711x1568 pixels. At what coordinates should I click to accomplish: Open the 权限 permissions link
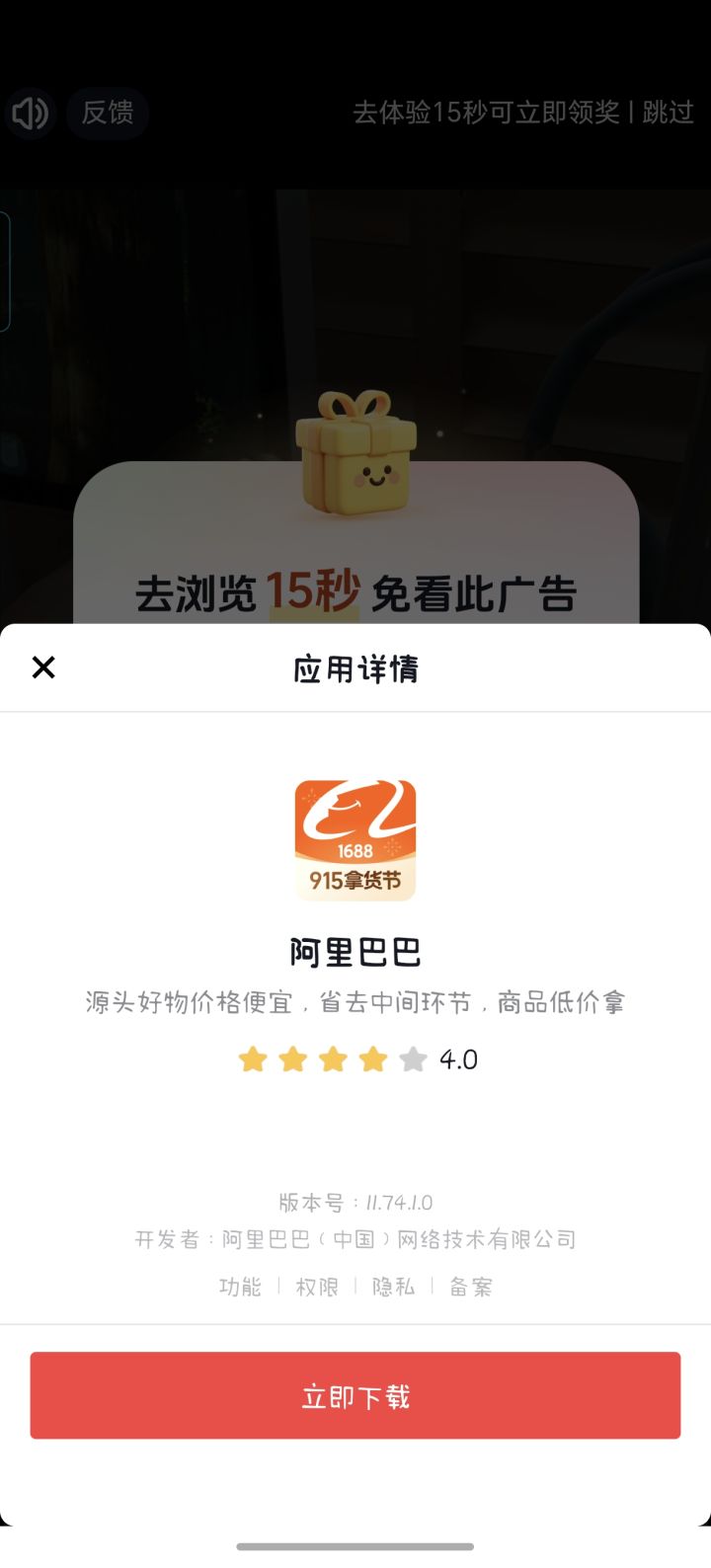pyautogui.click(x=317, y=1287)
